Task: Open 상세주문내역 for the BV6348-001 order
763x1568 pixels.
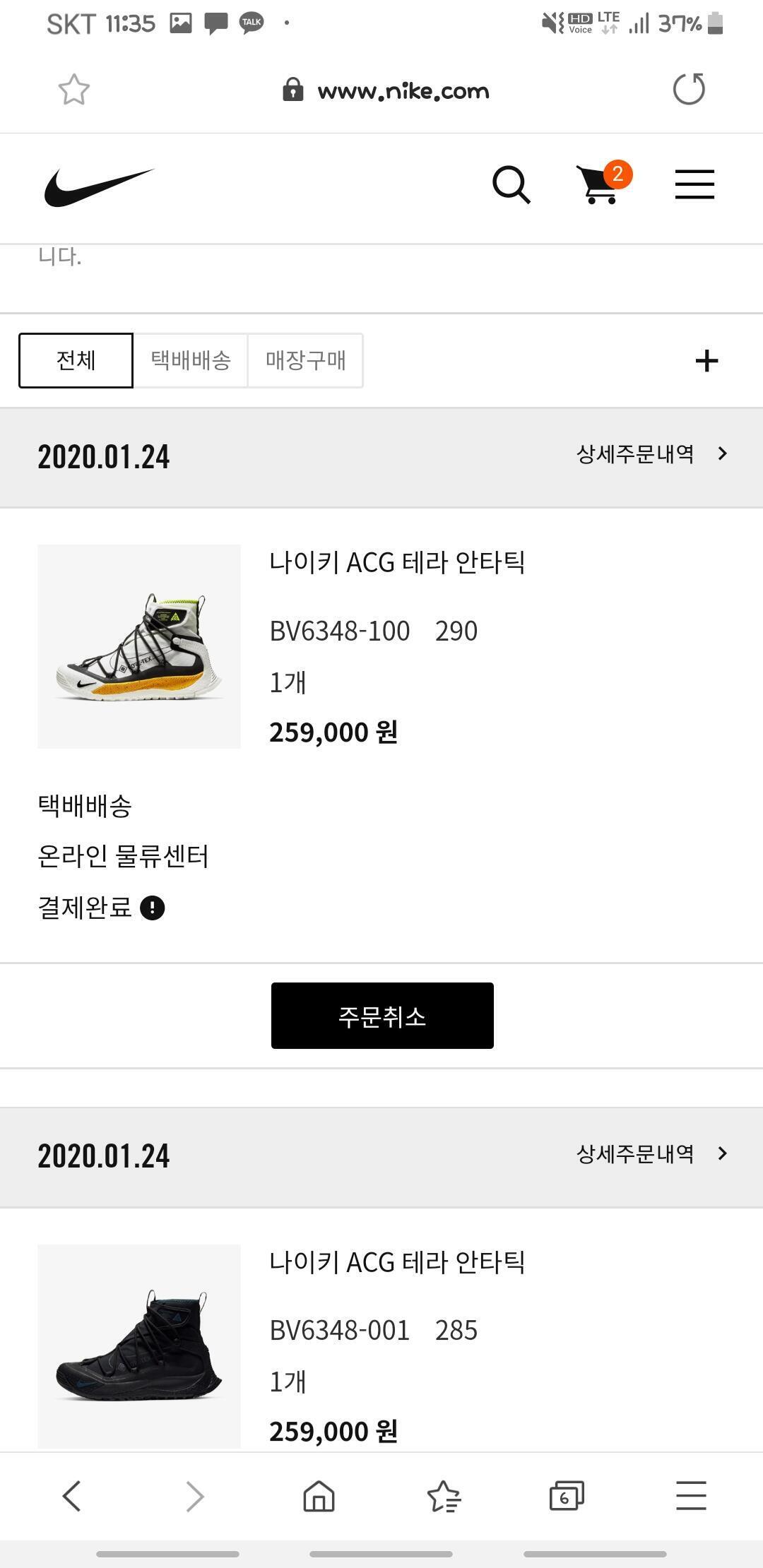Action: [651, 1153]
